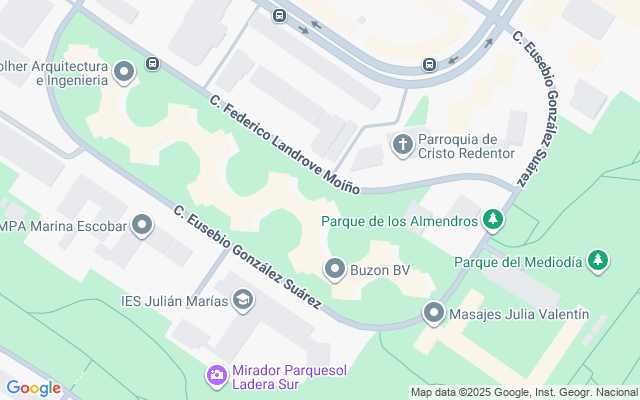Open the Solher Arquitectura e Ingeniería marker

[124, 72]
